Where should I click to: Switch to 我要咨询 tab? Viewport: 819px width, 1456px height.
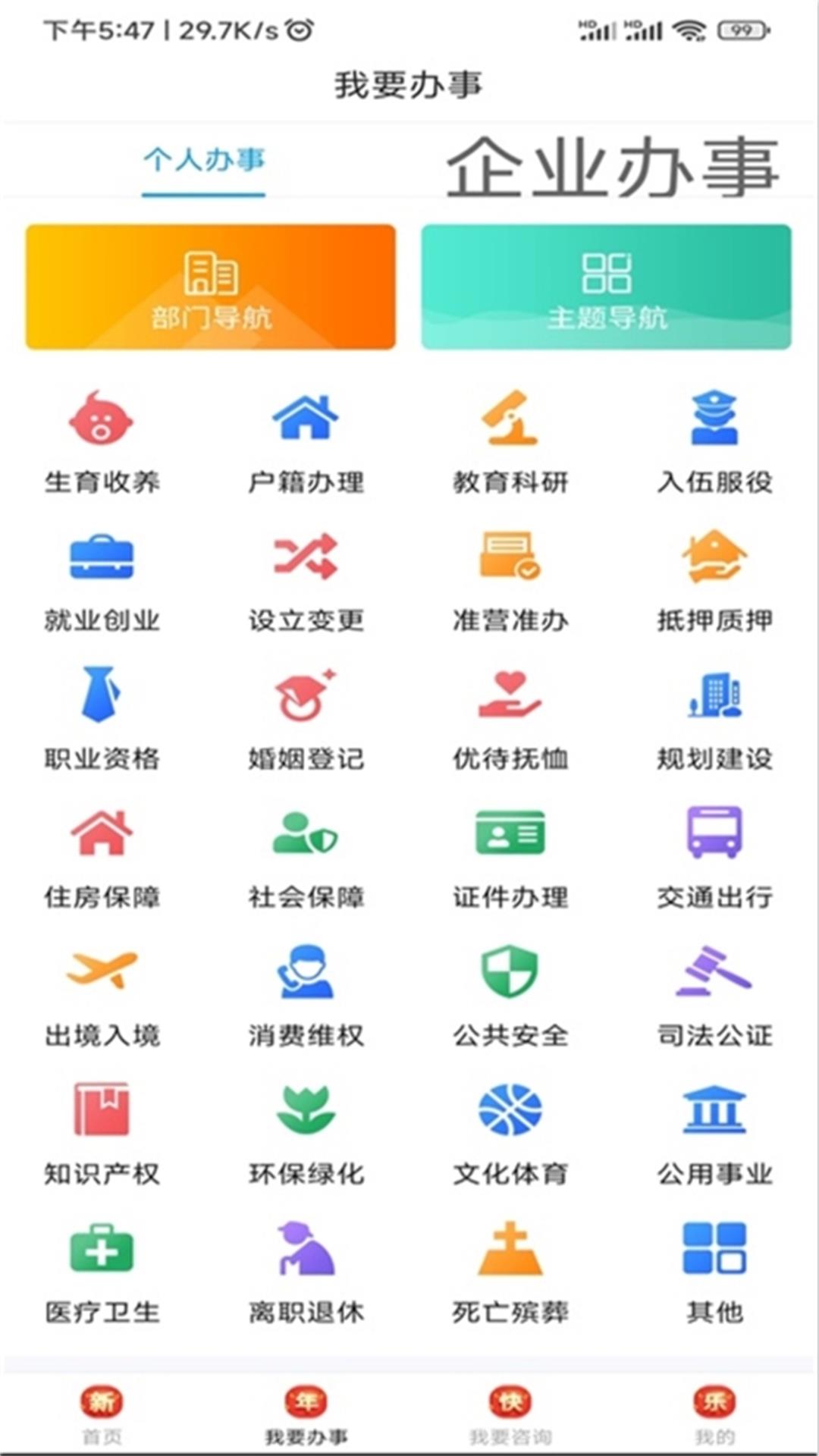tap(510, 1414)
